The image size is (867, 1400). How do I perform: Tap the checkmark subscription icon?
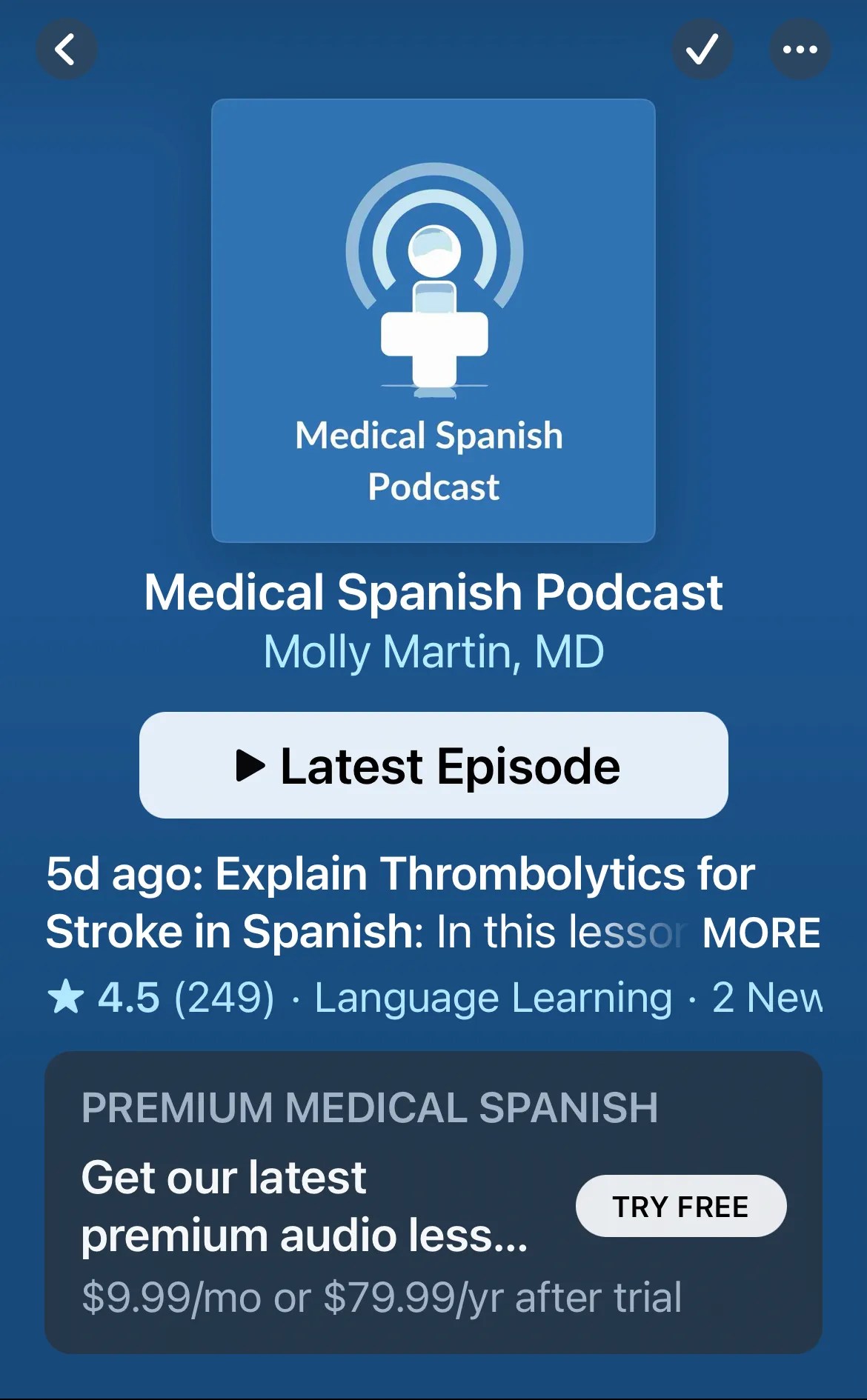tap(702, 49)
